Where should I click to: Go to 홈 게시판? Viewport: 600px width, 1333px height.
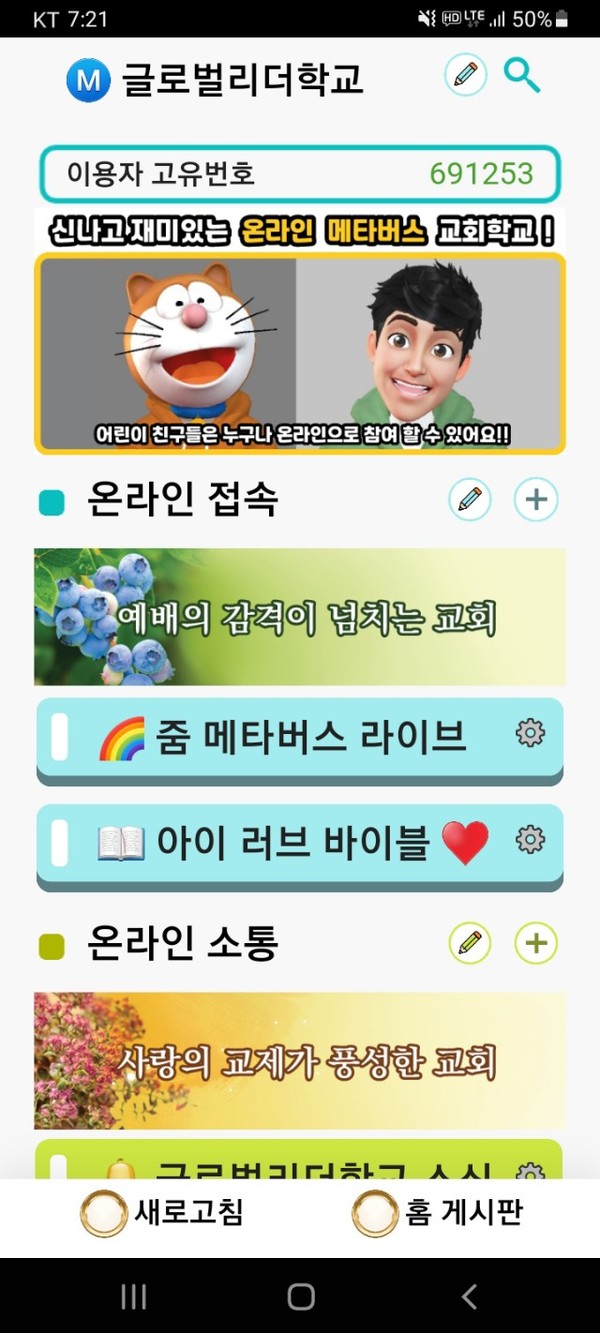(438, 1214)
